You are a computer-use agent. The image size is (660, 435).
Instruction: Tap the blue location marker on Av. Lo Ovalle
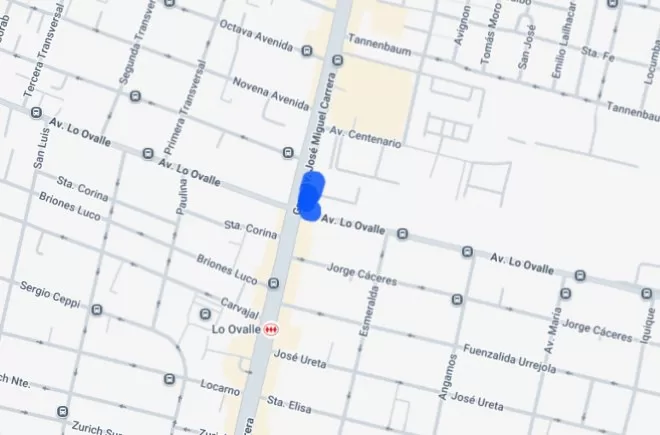[310, 196]
